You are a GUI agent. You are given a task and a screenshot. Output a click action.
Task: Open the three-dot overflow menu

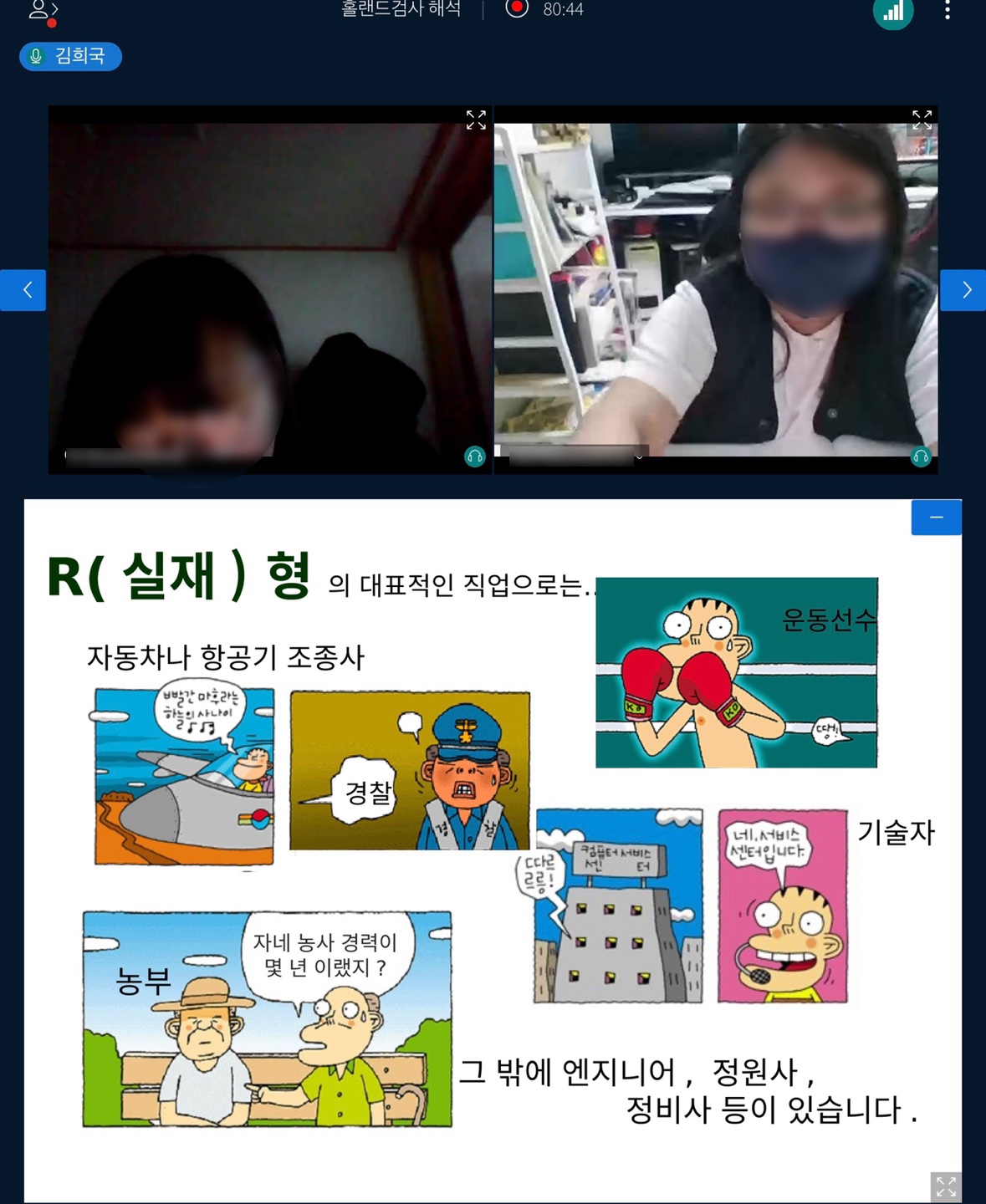click(x=947, y=10)
